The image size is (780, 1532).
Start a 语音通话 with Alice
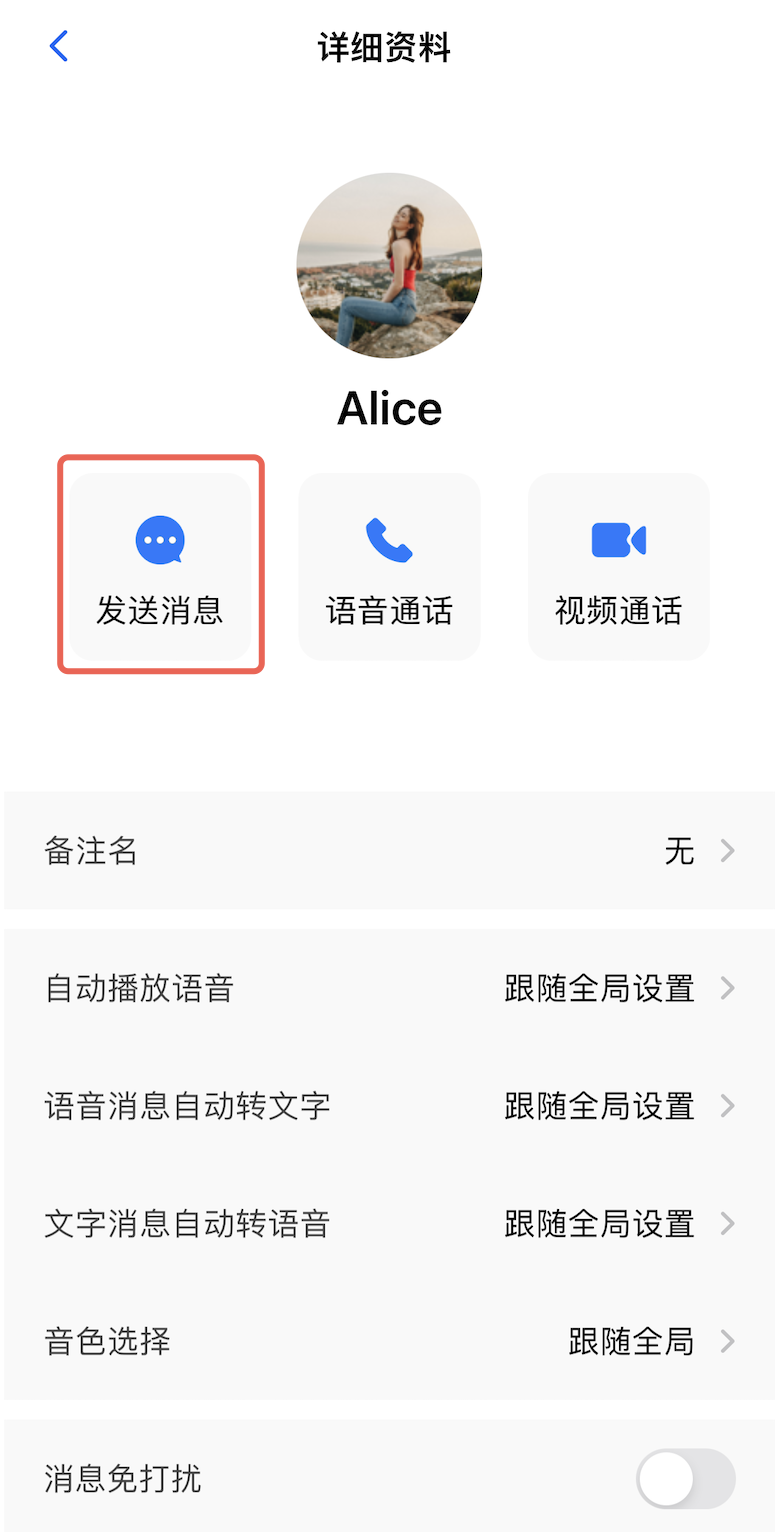(x=389, y=566)
